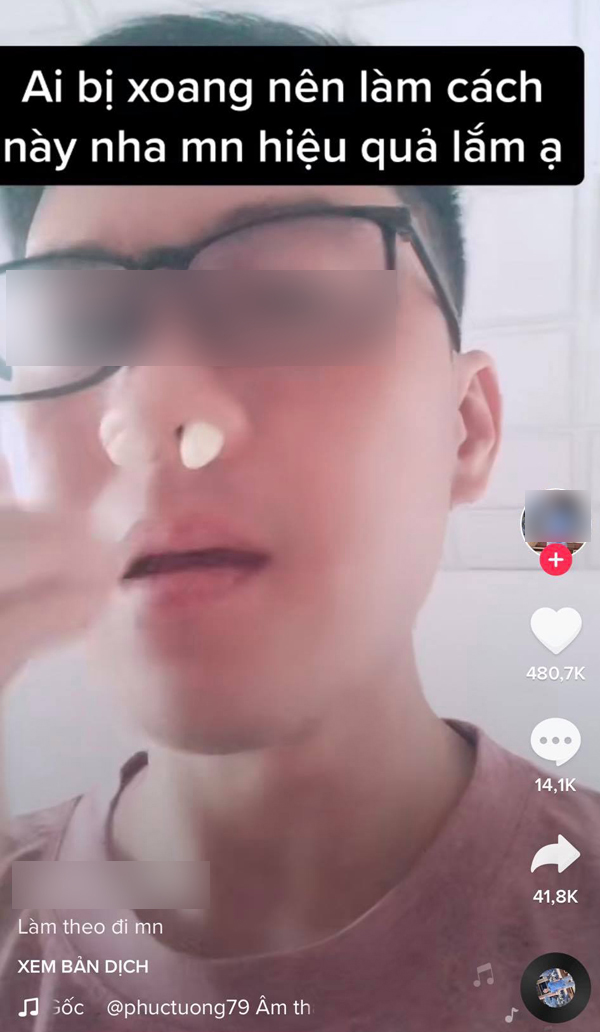Follow the creator with red plus

556,560
